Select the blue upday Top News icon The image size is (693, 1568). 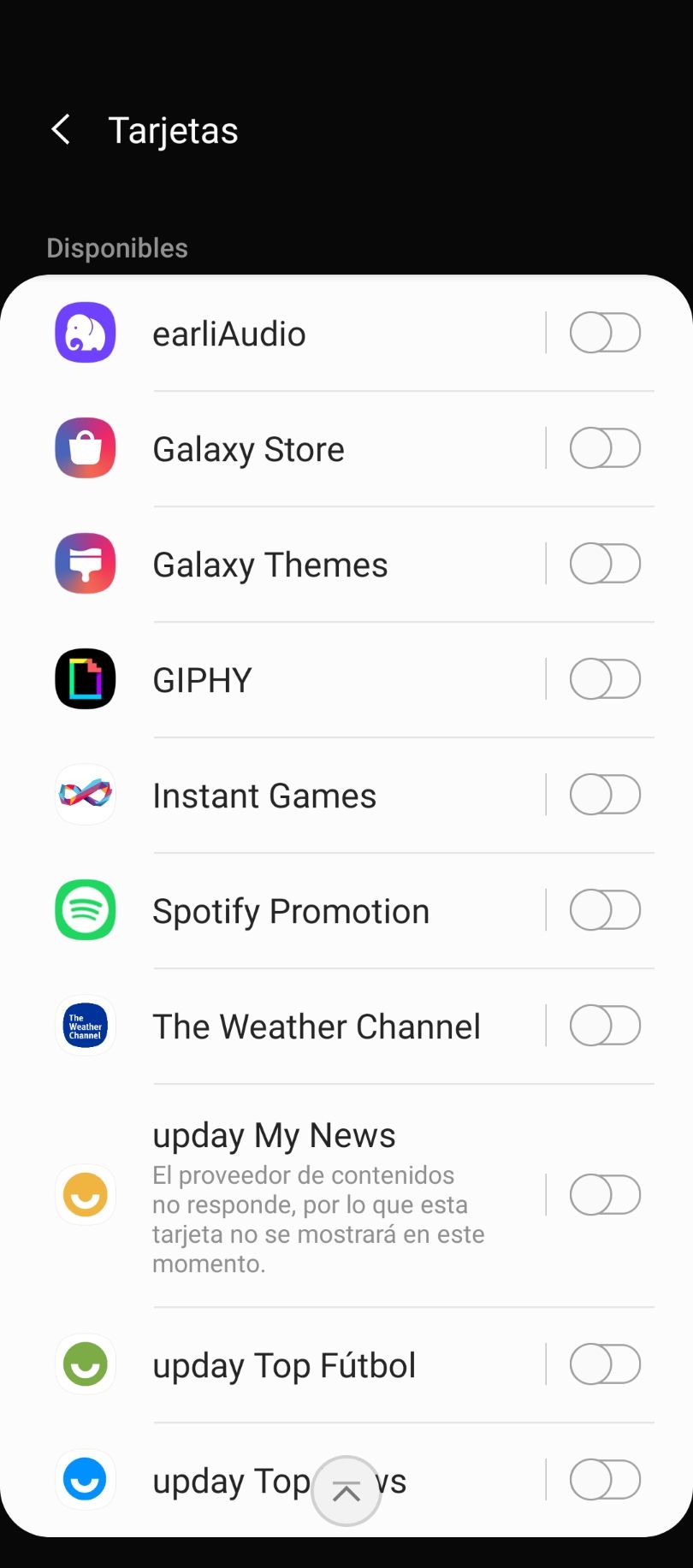(85, 1480)
